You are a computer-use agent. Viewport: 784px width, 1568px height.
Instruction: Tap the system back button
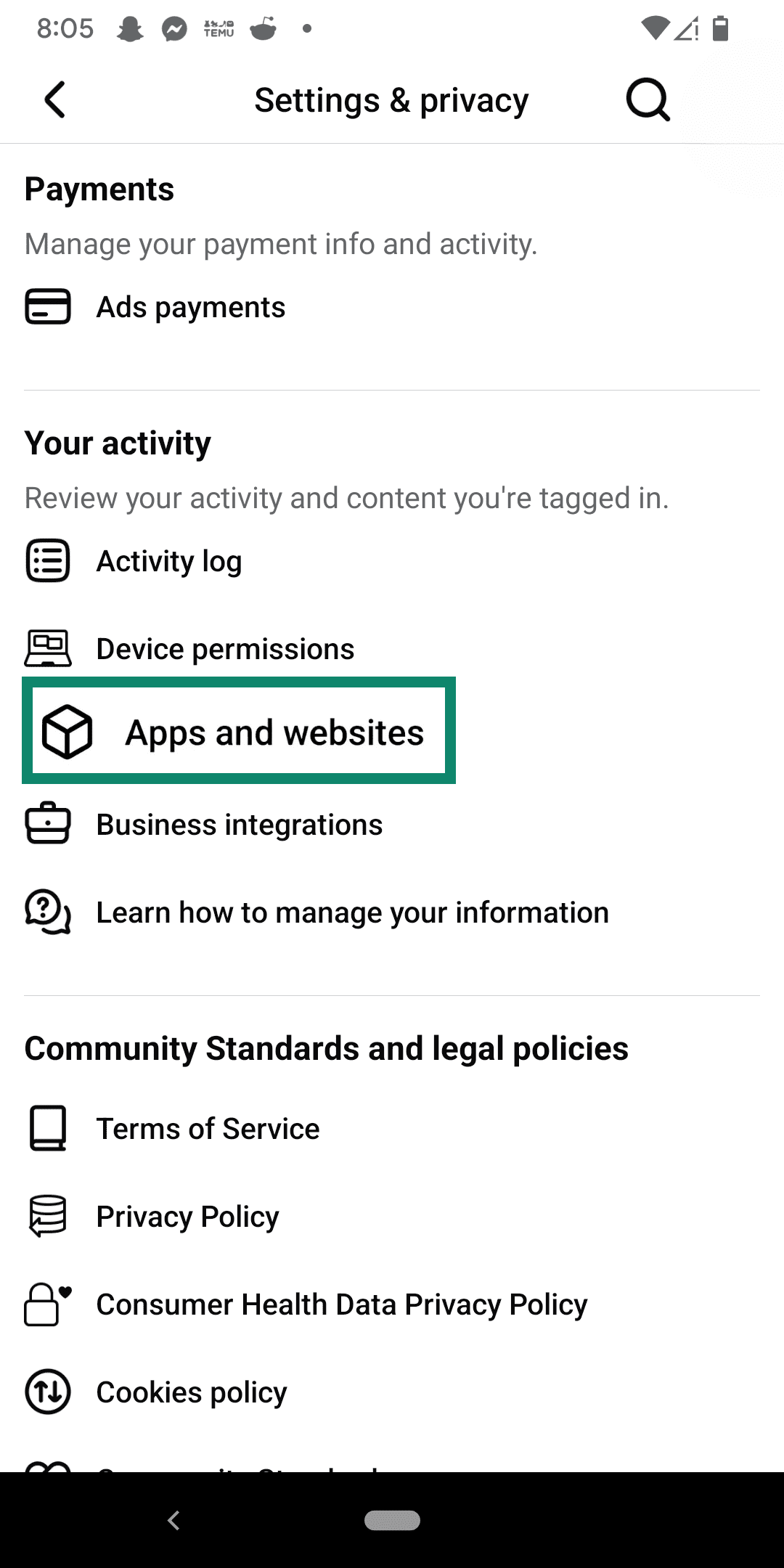click(x=173, y=1520)
